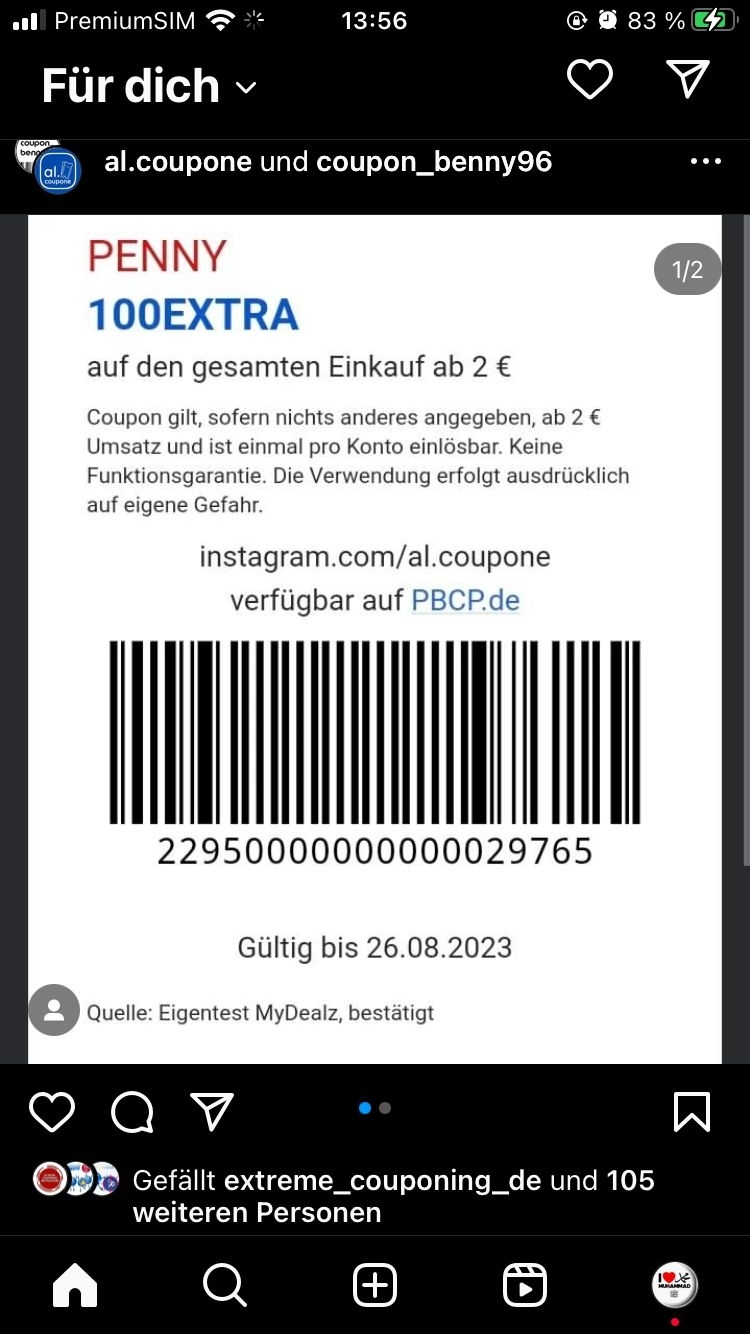The height and width of the screenshot is (1334, 750).
Task: Save the post with bookmark icon
Action: tap(691, 1111)
